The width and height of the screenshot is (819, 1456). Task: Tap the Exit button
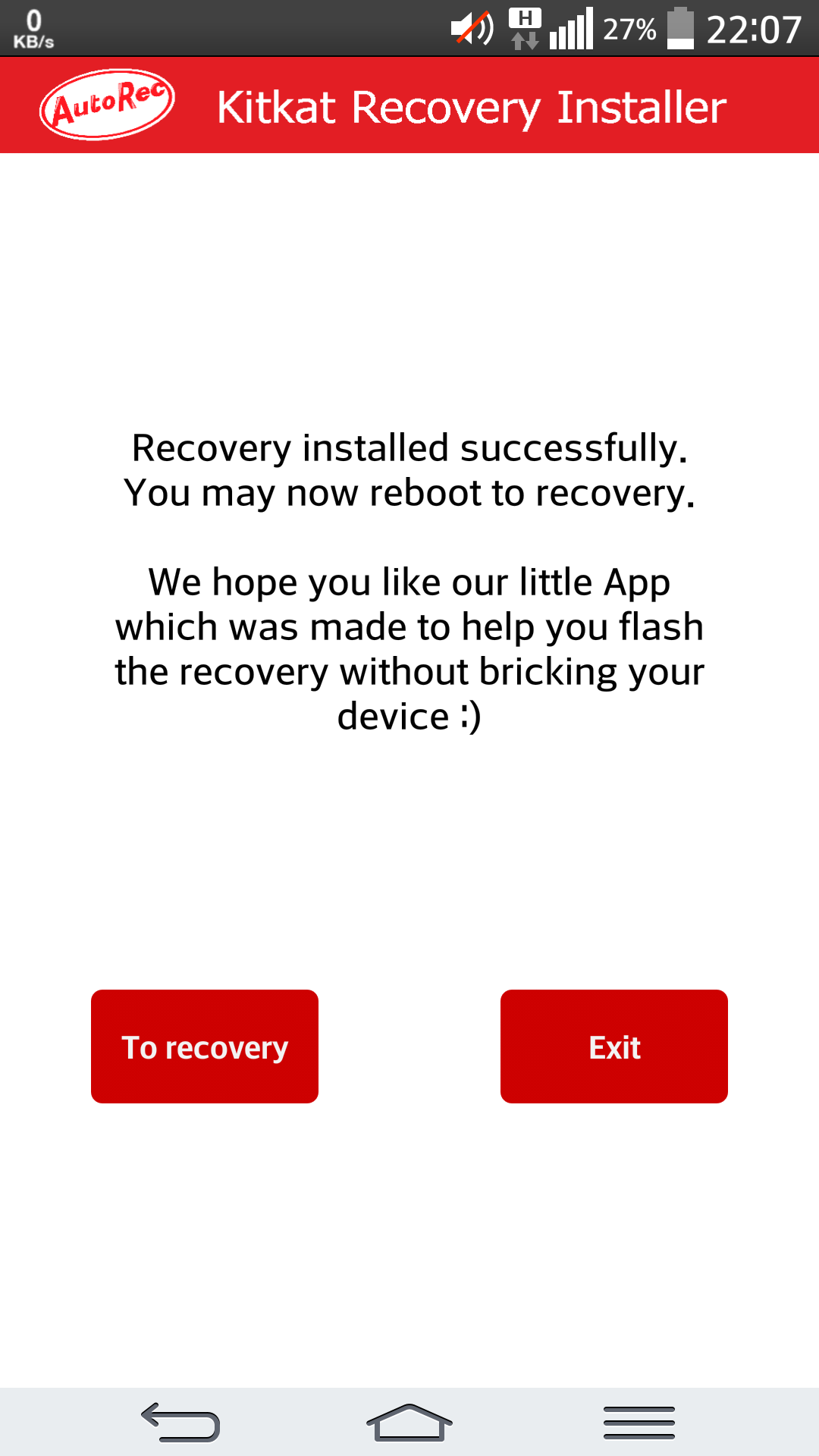click(x=614, y=1046)
